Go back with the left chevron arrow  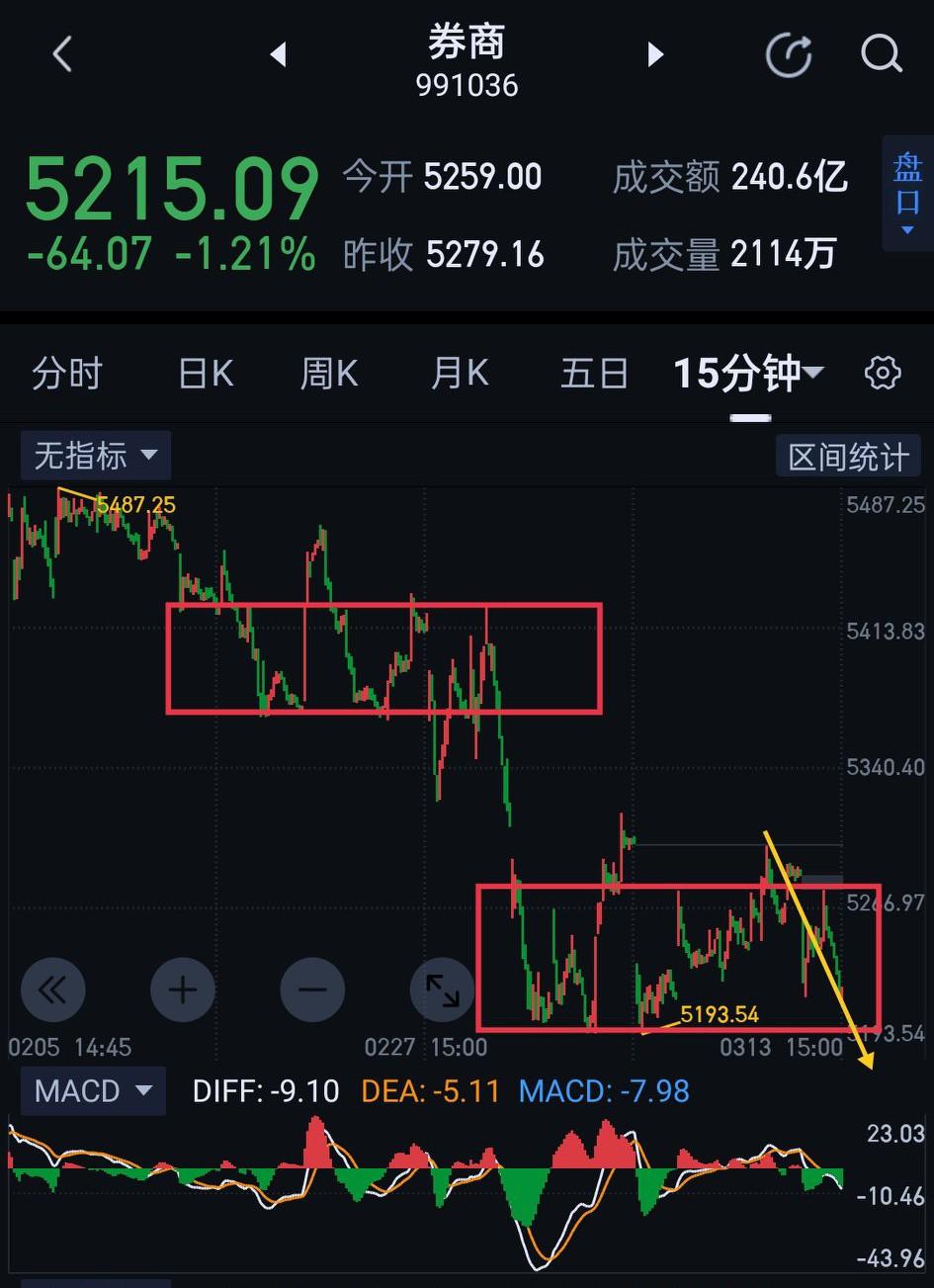click(x=61, y=54)
